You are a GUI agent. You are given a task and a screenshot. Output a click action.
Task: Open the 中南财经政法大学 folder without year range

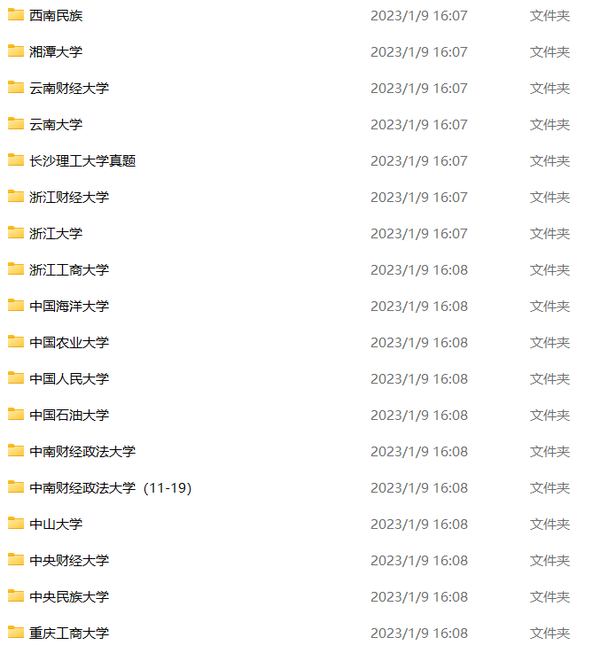[x=82, y=452]
